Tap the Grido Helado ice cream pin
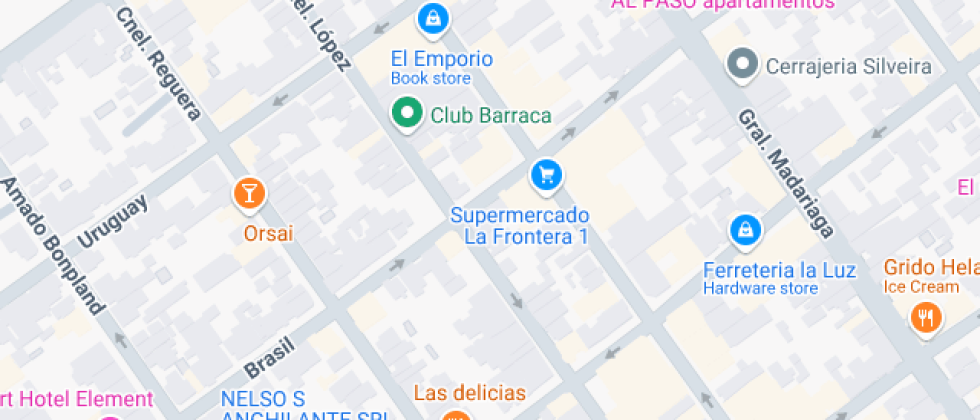The width and height of the screenshot is (980, 420). tap(925, 318)
